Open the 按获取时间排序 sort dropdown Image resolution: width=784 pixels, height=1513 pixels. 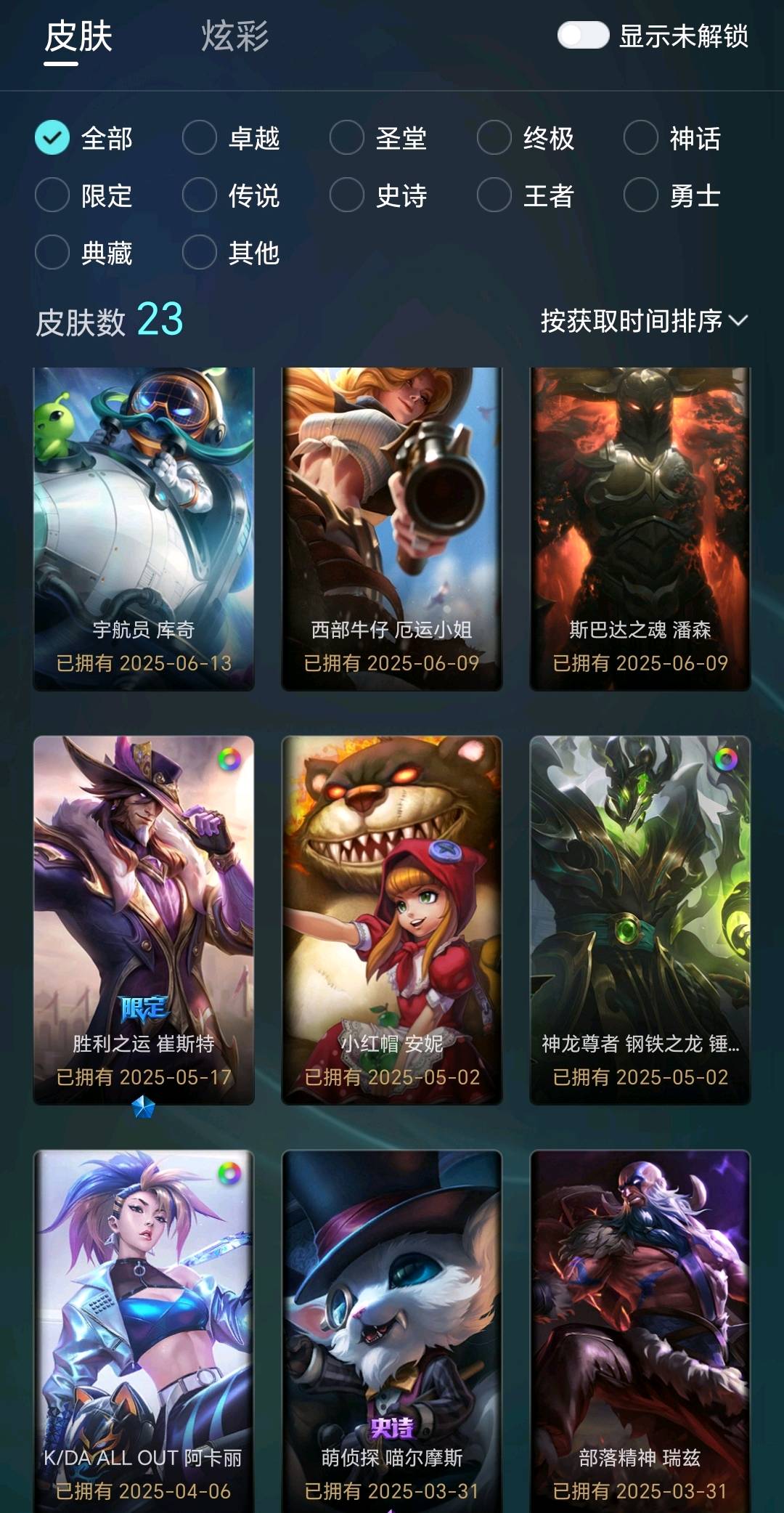pyautogui.click(x=644, y=320)
